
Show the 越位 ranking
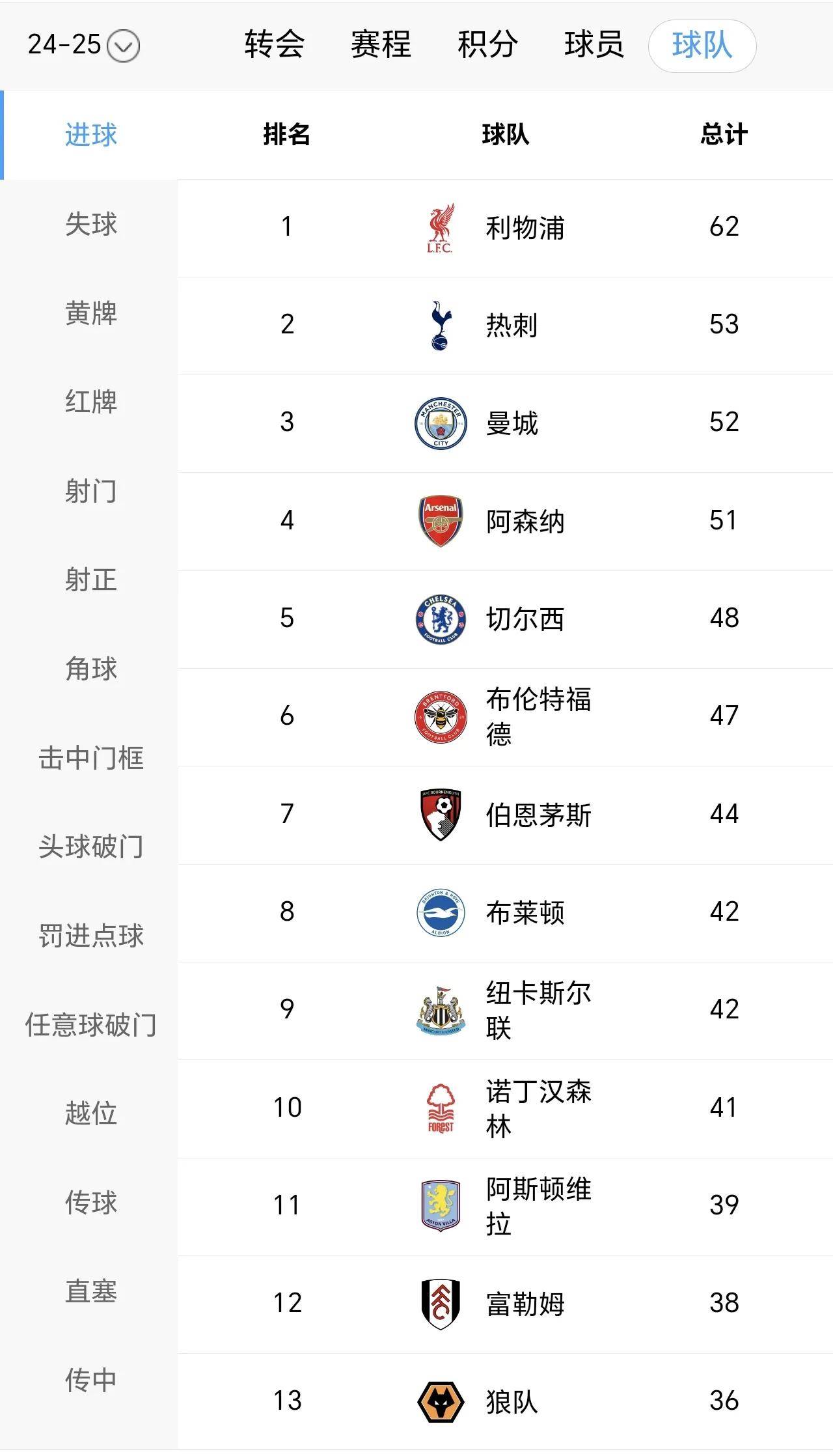pos(90,1113)
